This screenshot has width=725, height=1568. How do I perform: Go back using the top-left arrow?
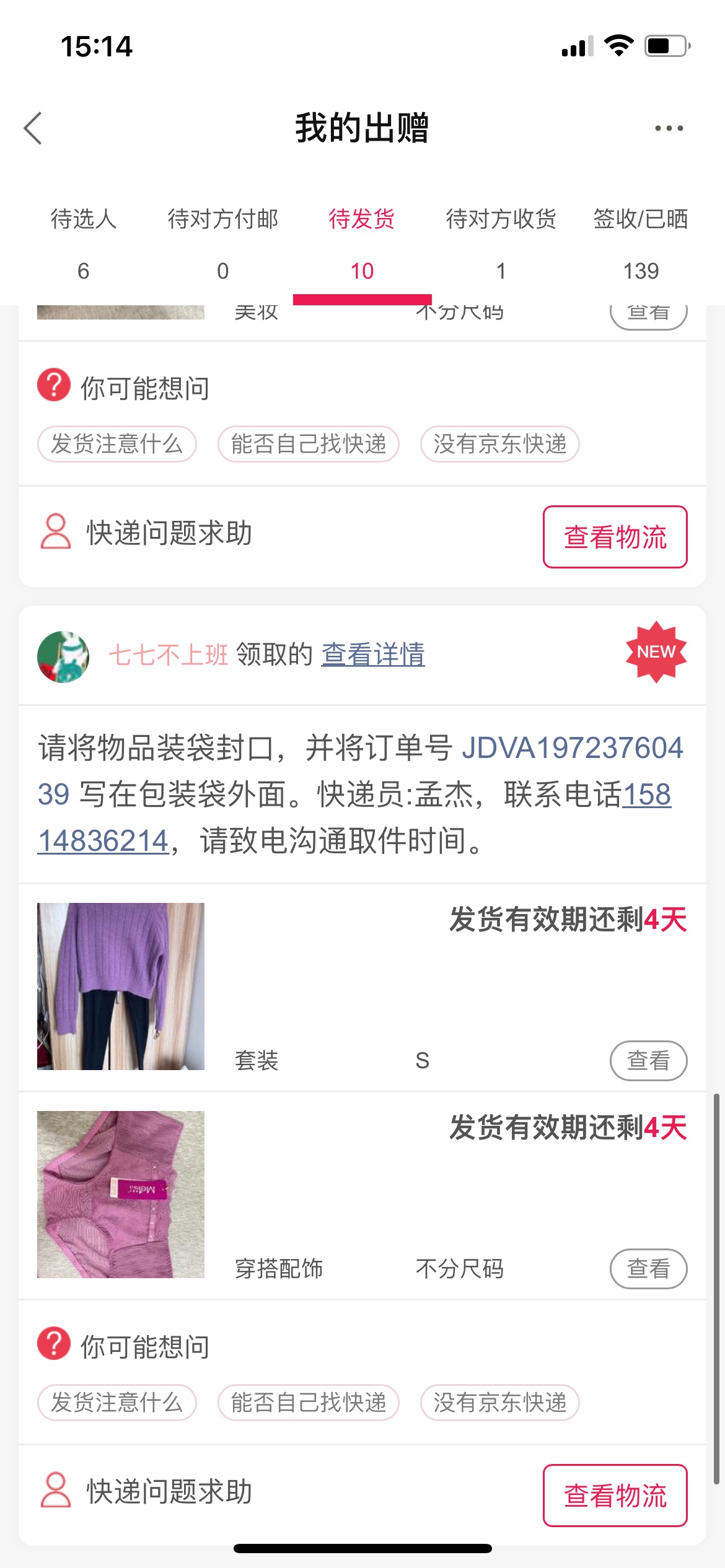[x=33, y=128]
